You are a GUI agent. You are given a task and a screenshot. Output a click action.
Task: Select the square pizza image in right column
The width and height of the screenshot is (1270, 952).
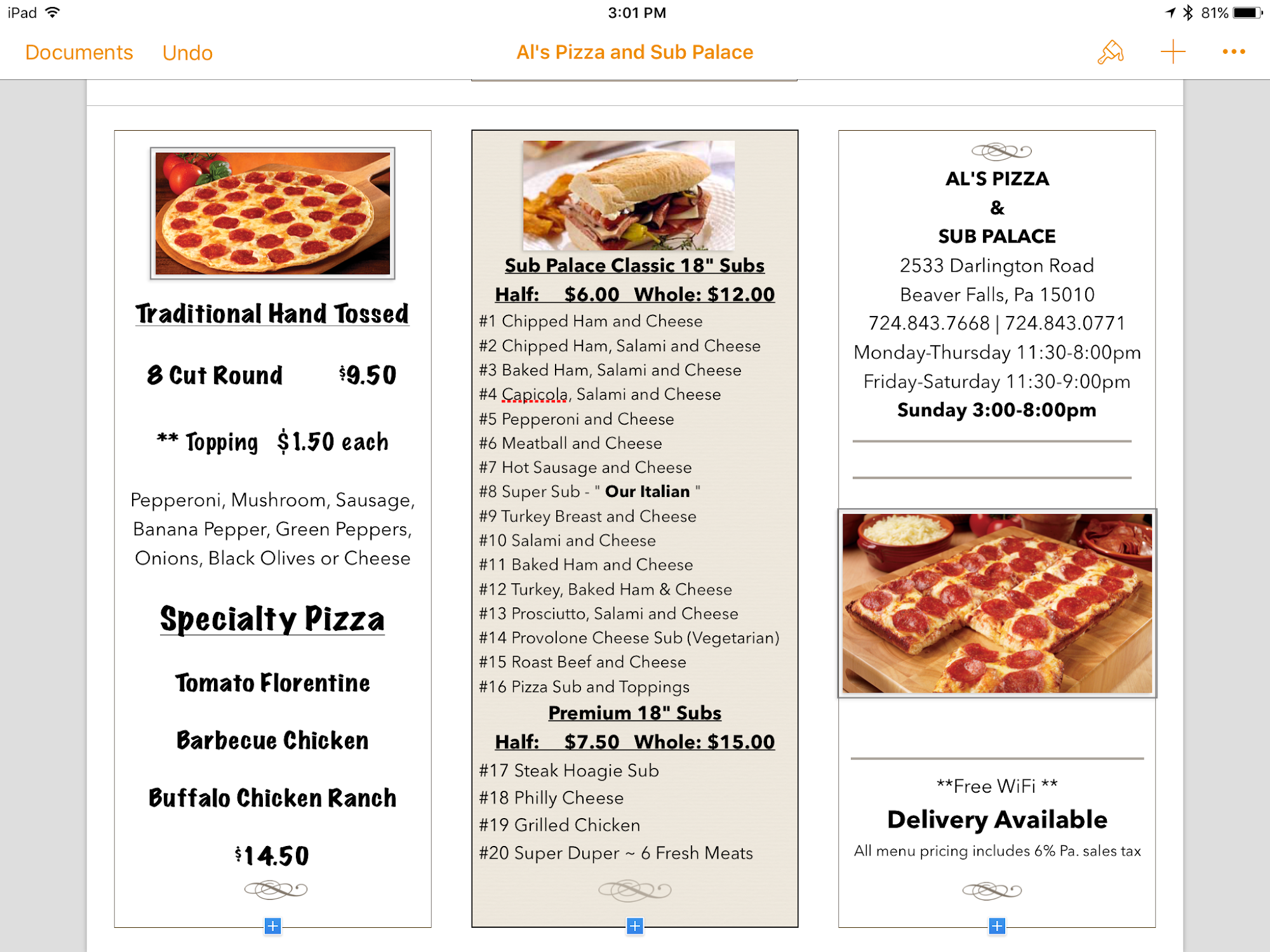[997, 603]
